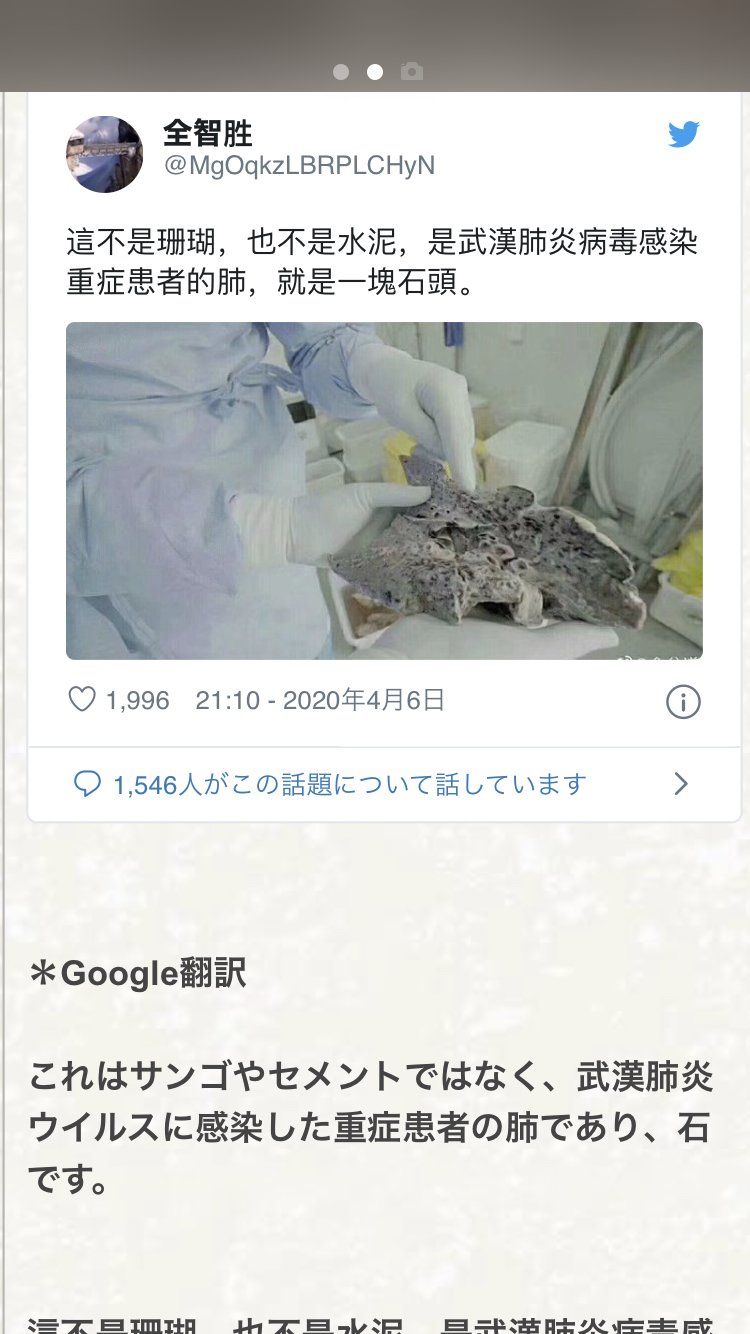
Task: Open the @MgOqkzLBRPLCHyN handle link
Action: point(299,166)
